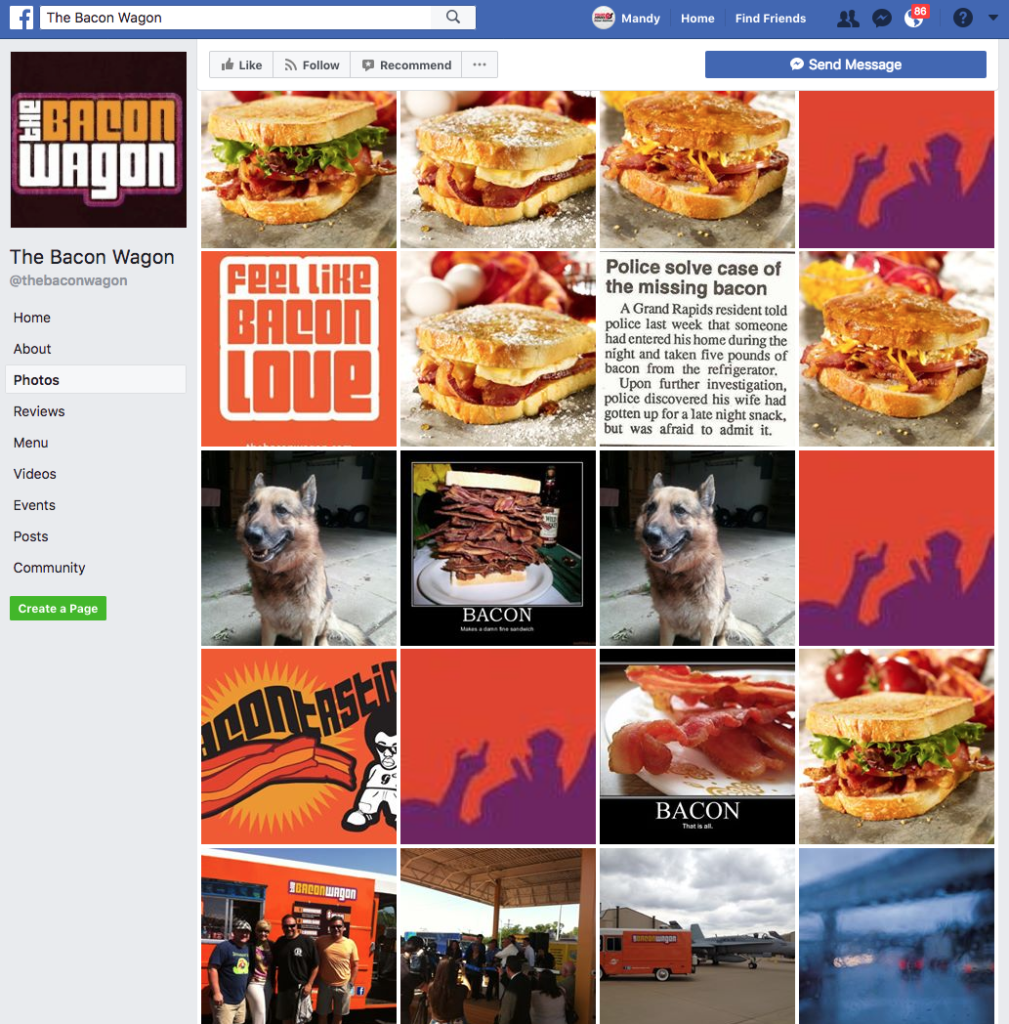Click the Create a Page button

[x=58, y=608]
